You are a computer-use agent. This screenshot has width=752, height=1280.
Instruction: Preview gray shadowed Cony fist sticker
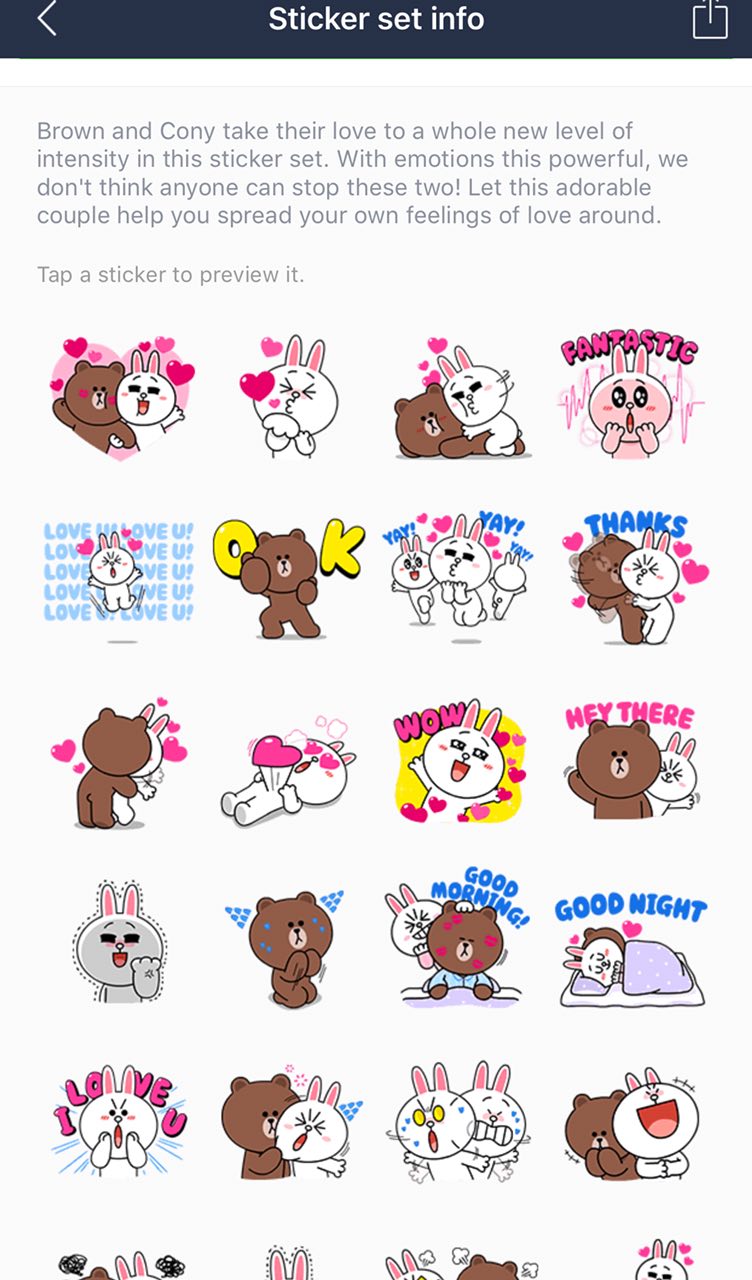tap(119, 940)
